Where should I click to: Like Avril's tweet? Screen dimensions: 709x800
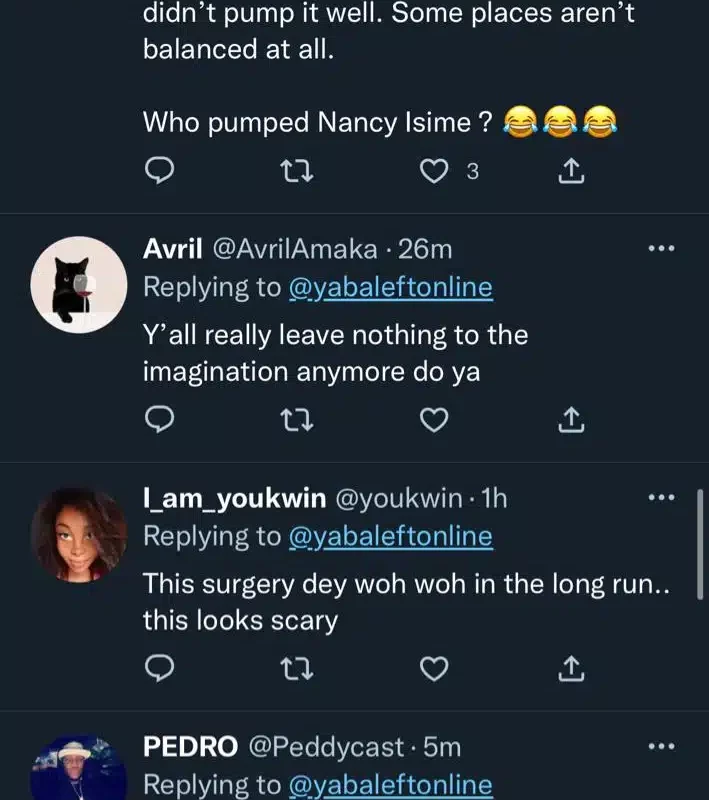[x=433, y=422]
